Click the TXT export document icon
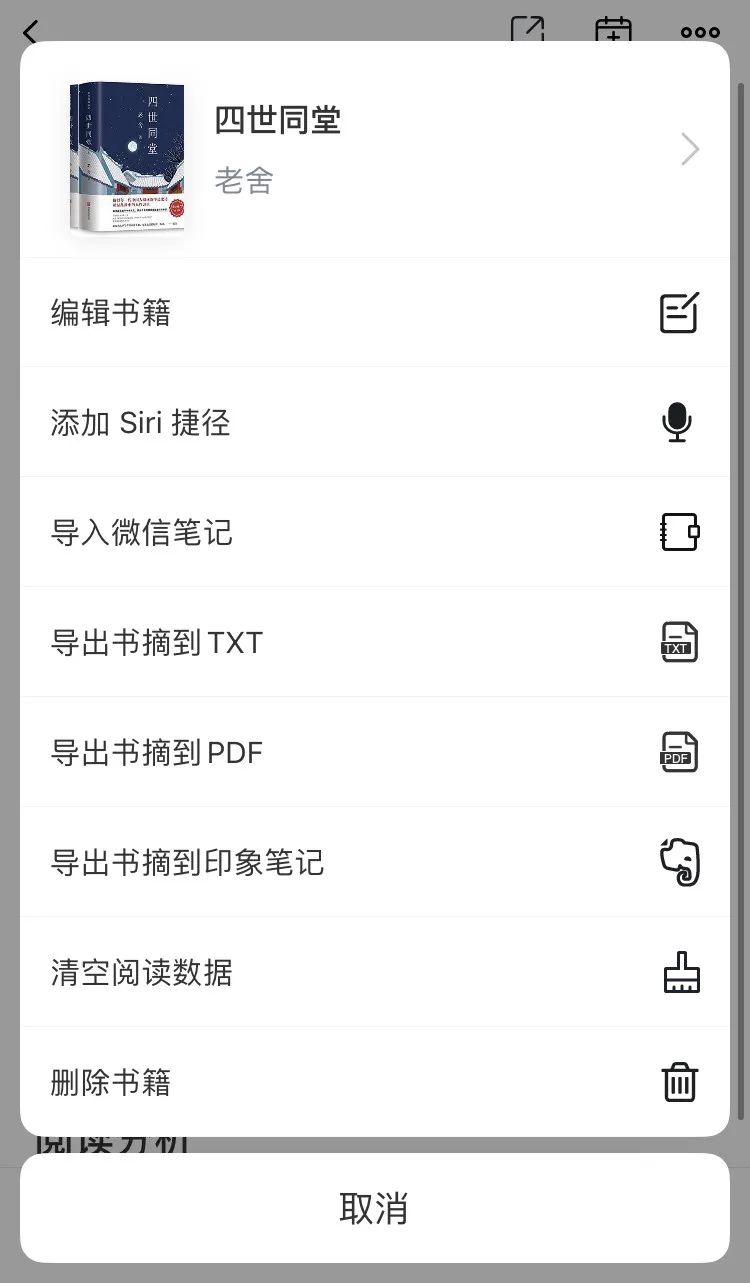 679,642
